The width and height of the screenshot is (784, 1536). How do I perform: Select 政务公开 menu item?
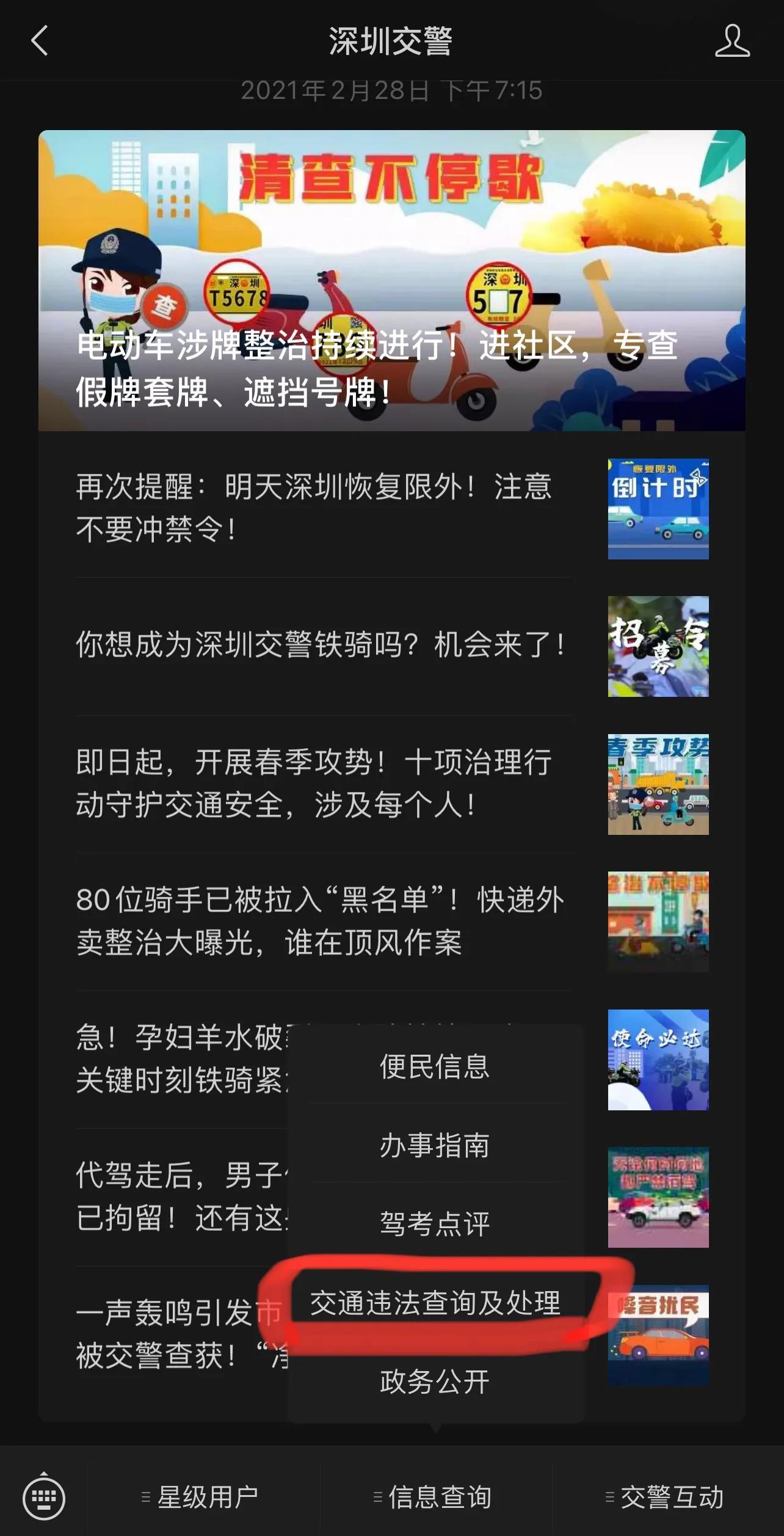[435, 1381]
